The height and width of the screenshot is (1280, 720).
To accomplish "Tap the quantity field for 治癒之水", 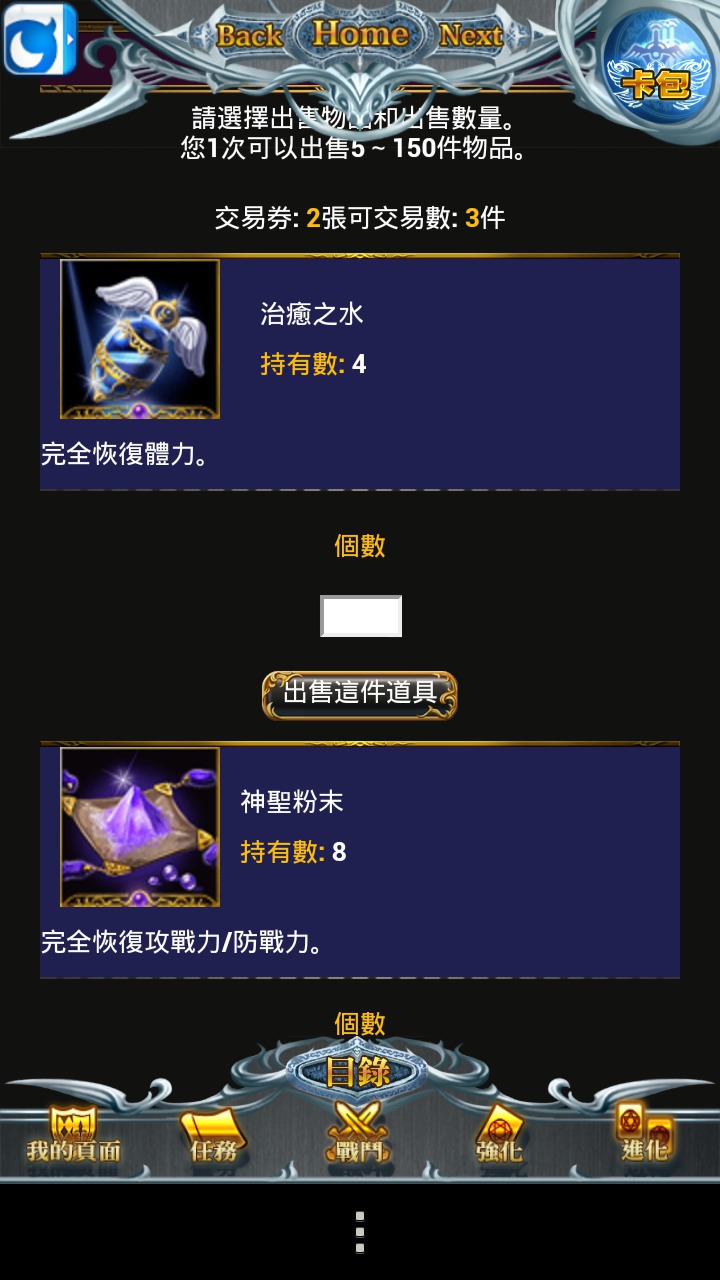I will coord(361,616).
